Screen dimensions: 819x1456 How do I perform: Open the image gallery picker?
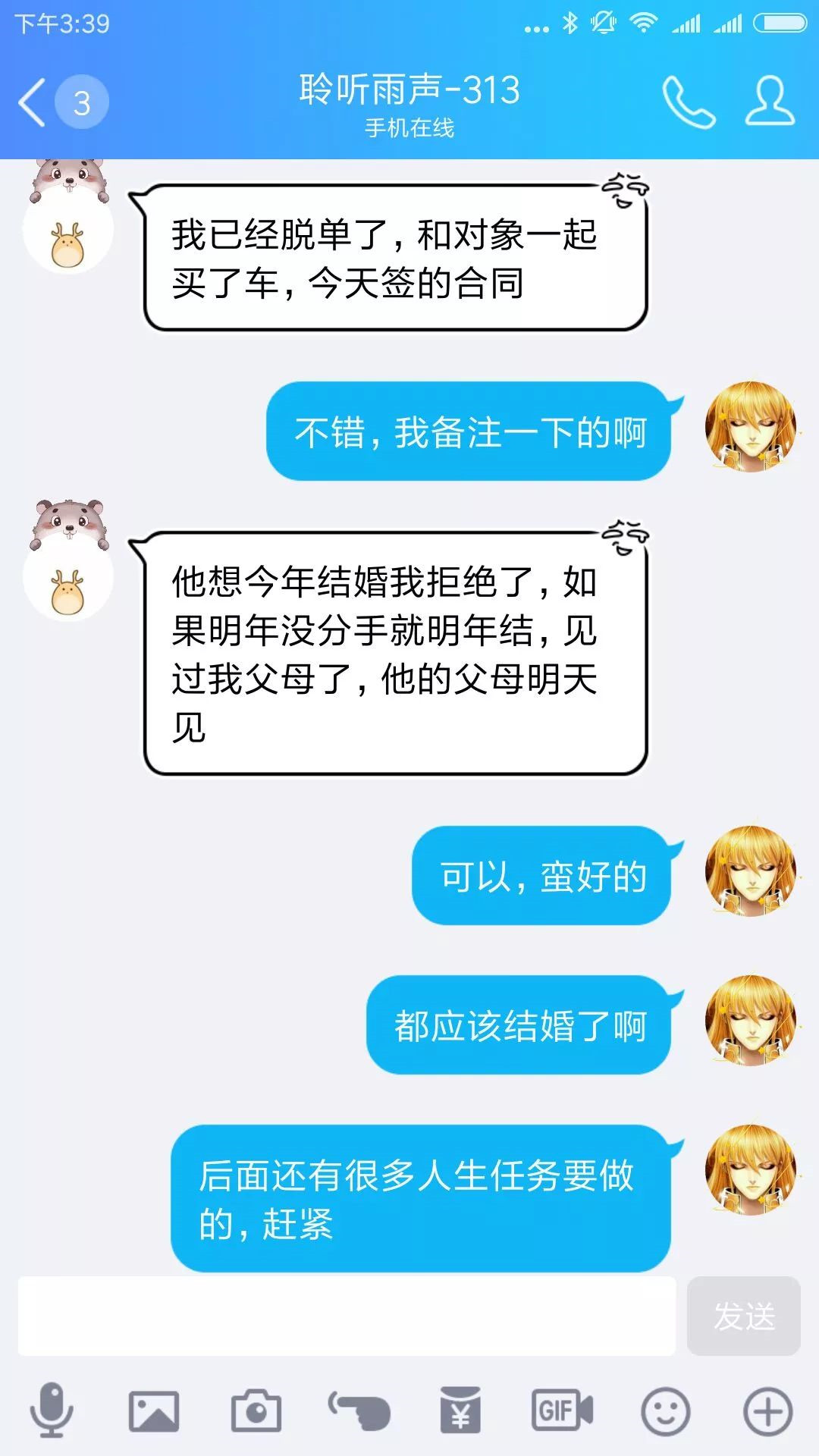coord(154,1411)
